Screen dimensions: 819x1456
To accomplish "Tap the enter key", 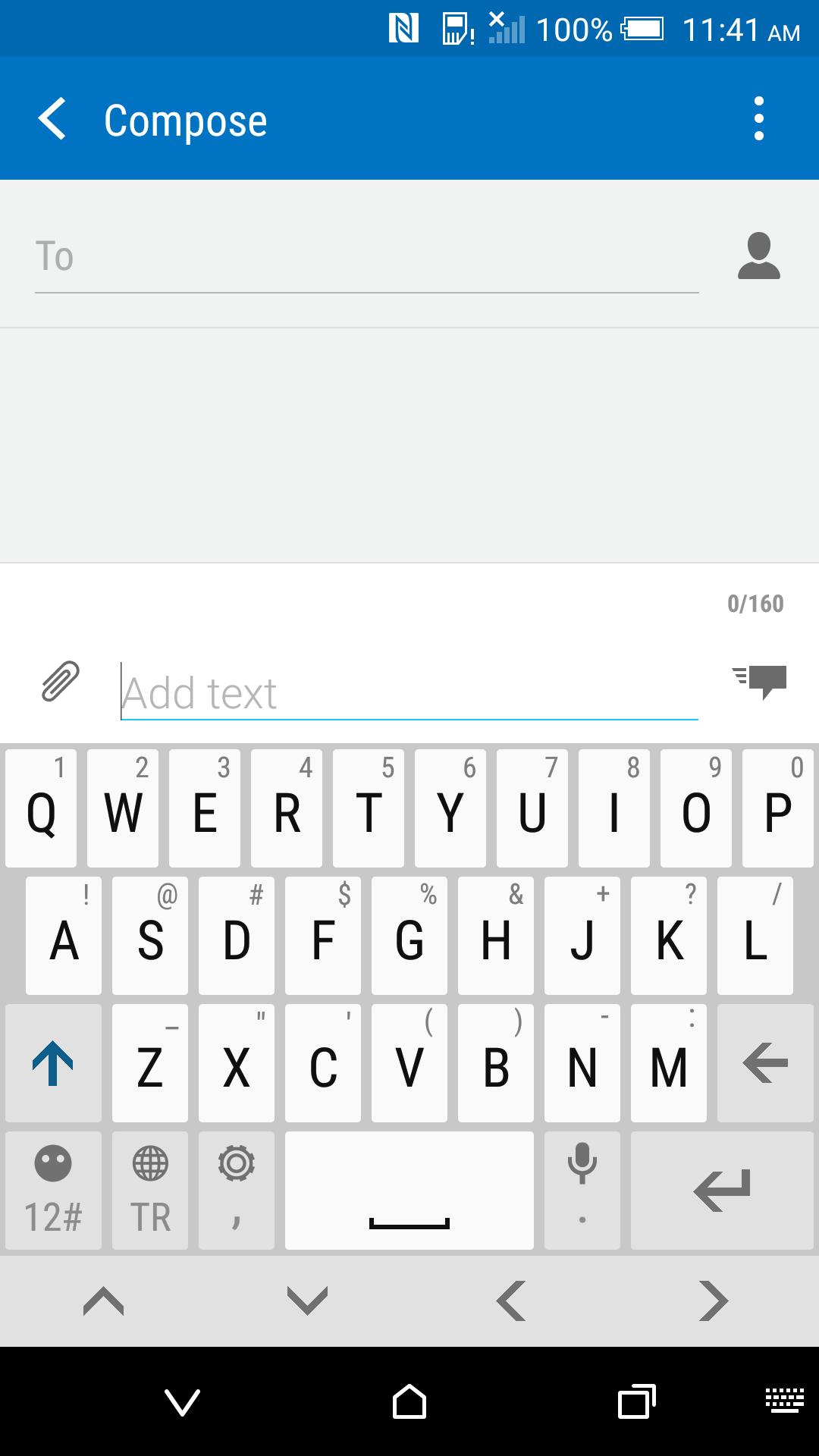I will coord(722,1191).
